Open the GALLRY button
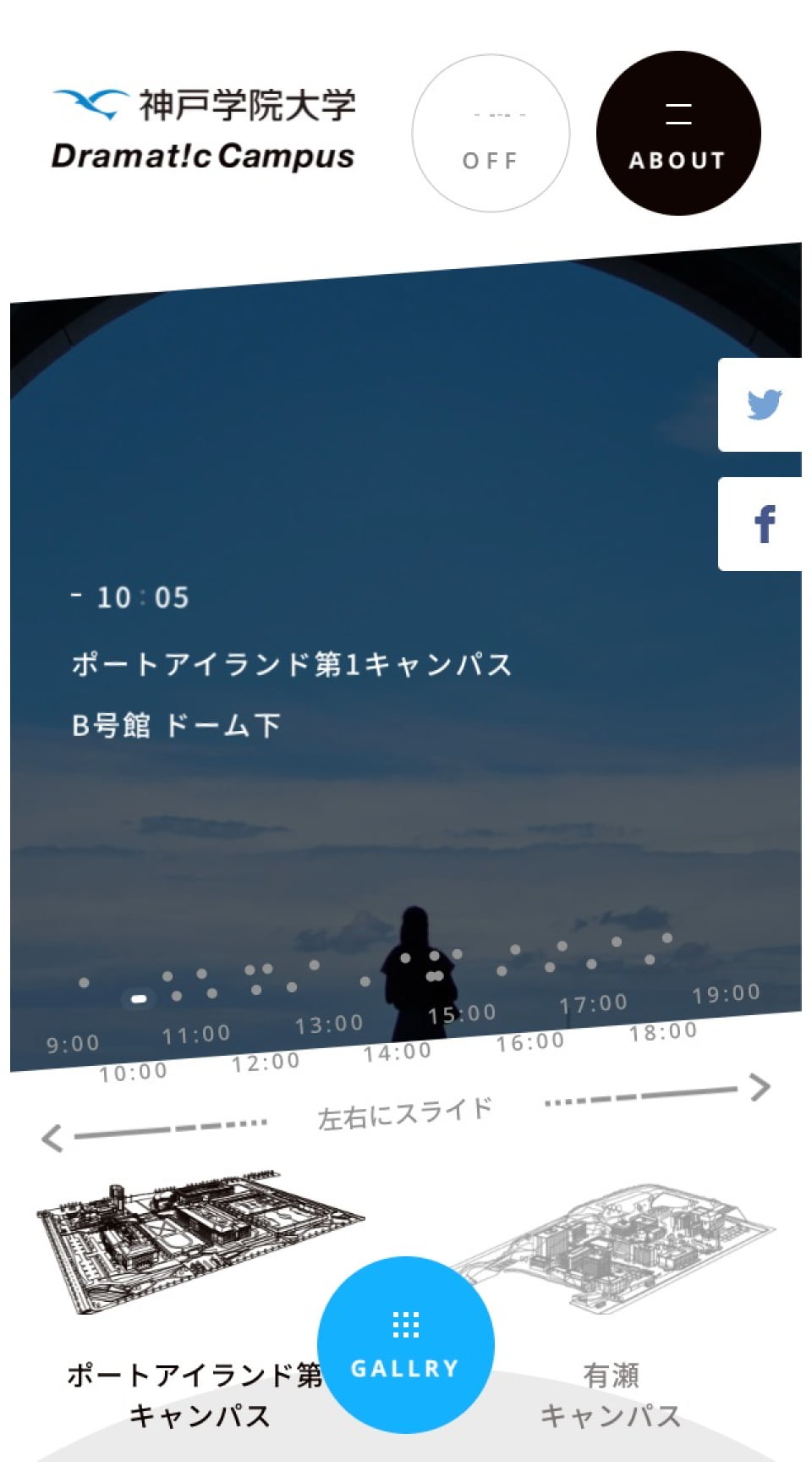This screenshot has height=1472, width=812. pos(406,1344)
